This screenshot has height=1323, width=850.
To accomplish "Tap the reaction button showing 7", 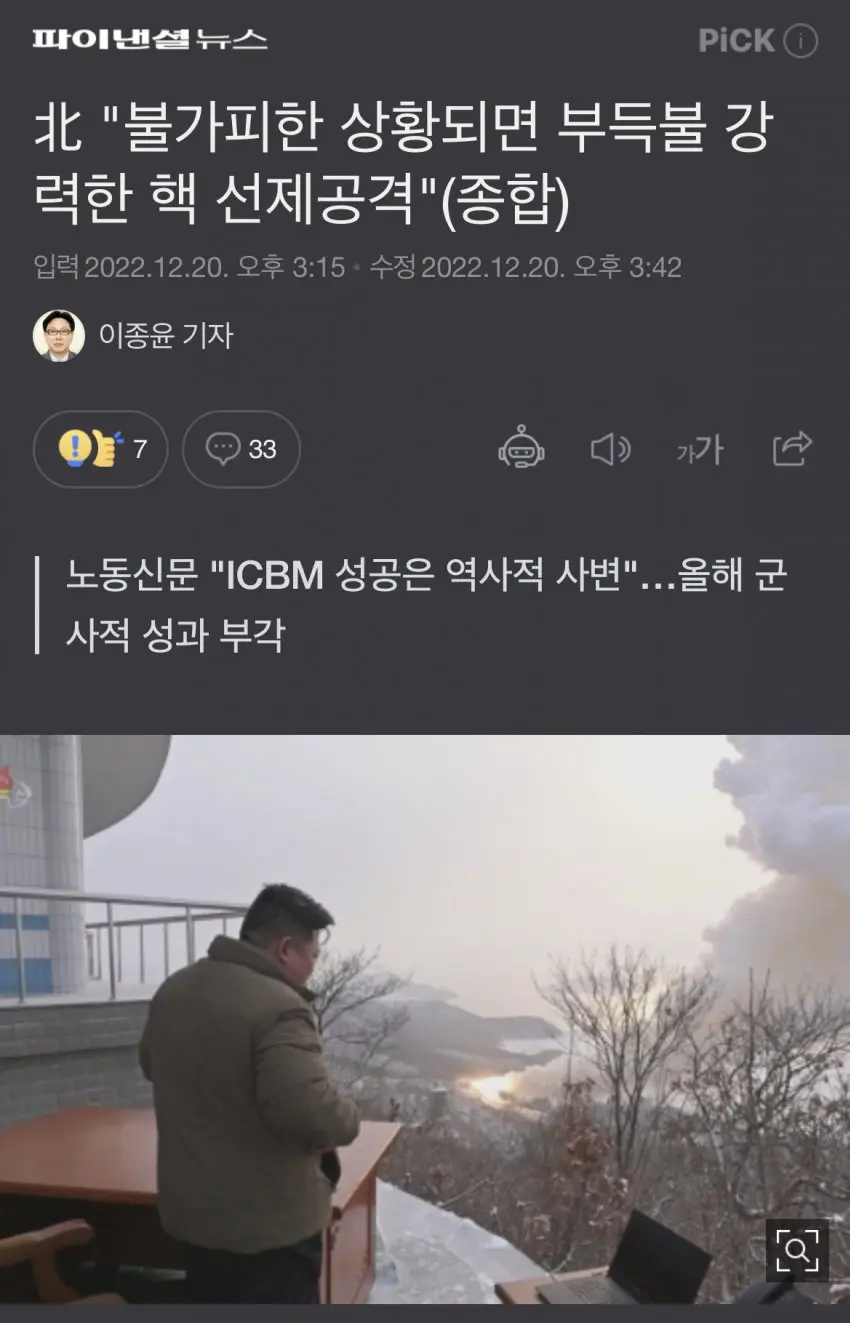I will click(x=101, y=449).
